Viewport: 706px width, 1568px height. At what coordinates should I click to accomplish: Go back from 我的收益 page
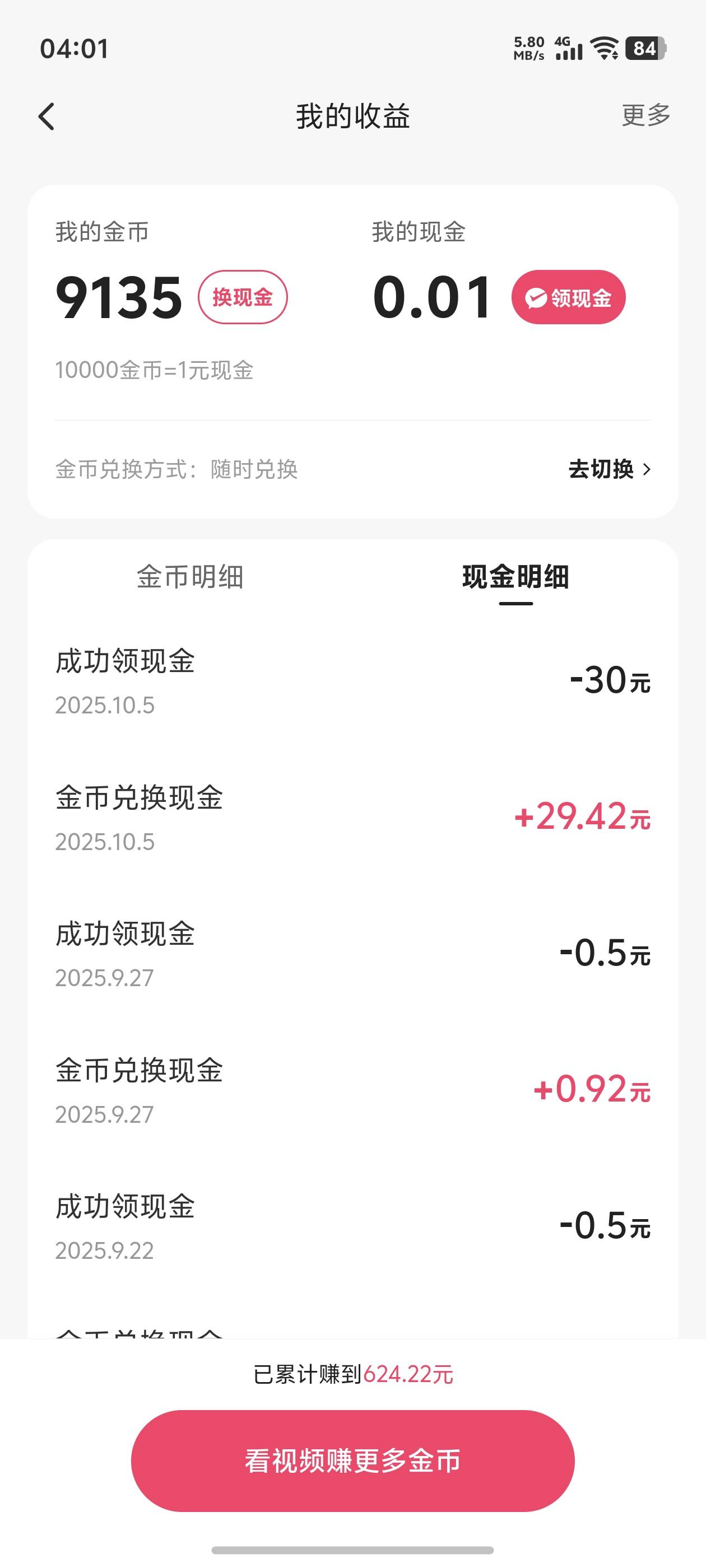(x=47, y=116)
